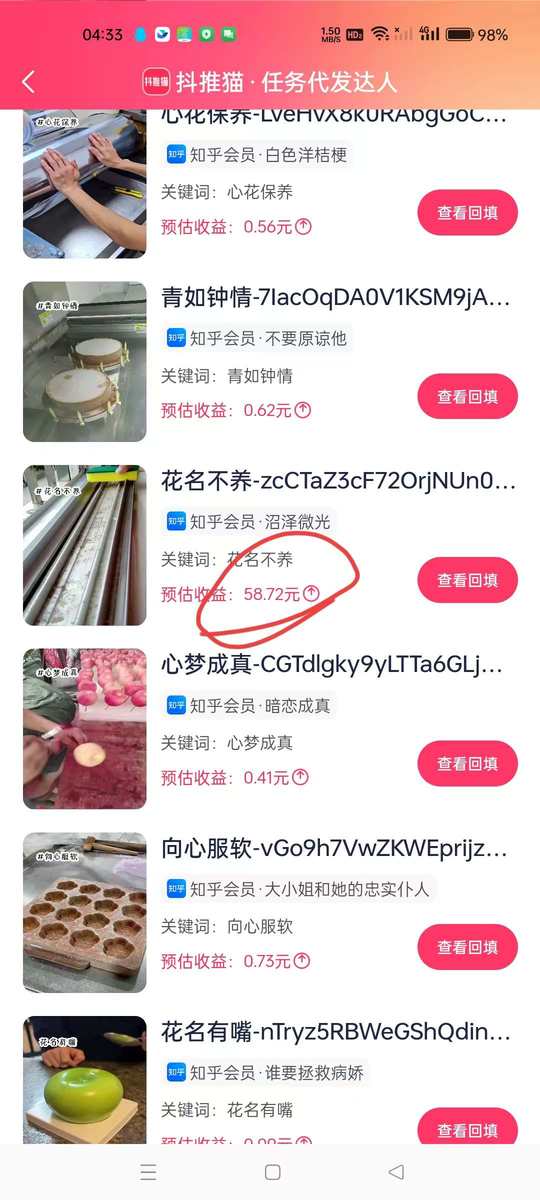Tap the system home button

pos(272,1172)
